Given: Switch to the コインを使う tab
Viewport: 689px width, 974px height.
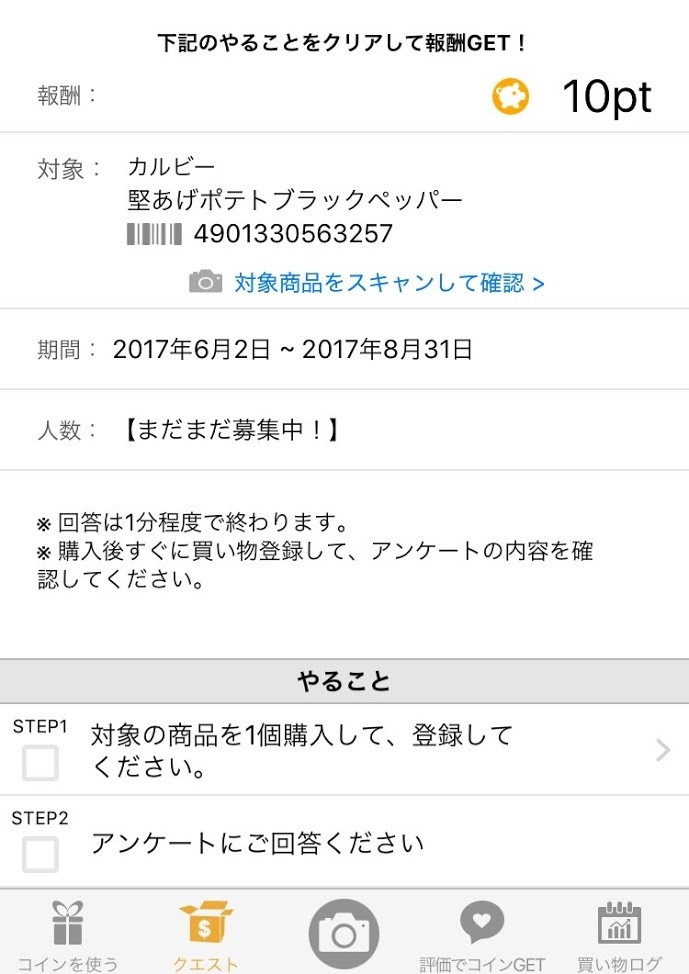Looking at the screenshot, I should point(68,936).
